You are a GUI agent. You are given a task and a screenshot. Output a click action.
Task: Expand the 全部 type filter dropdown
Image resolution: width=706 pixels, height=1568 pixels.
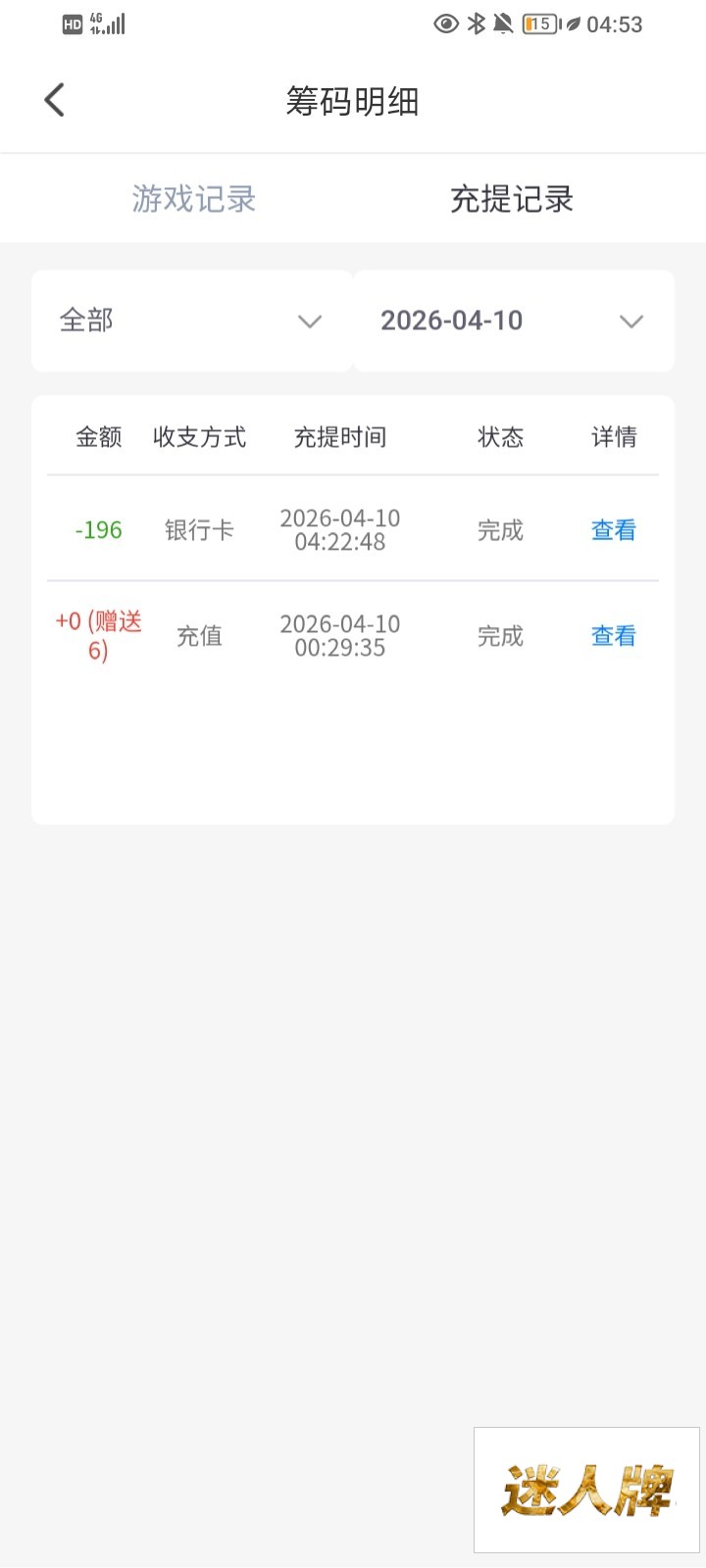pyautogui.click(x=191, y=321)
